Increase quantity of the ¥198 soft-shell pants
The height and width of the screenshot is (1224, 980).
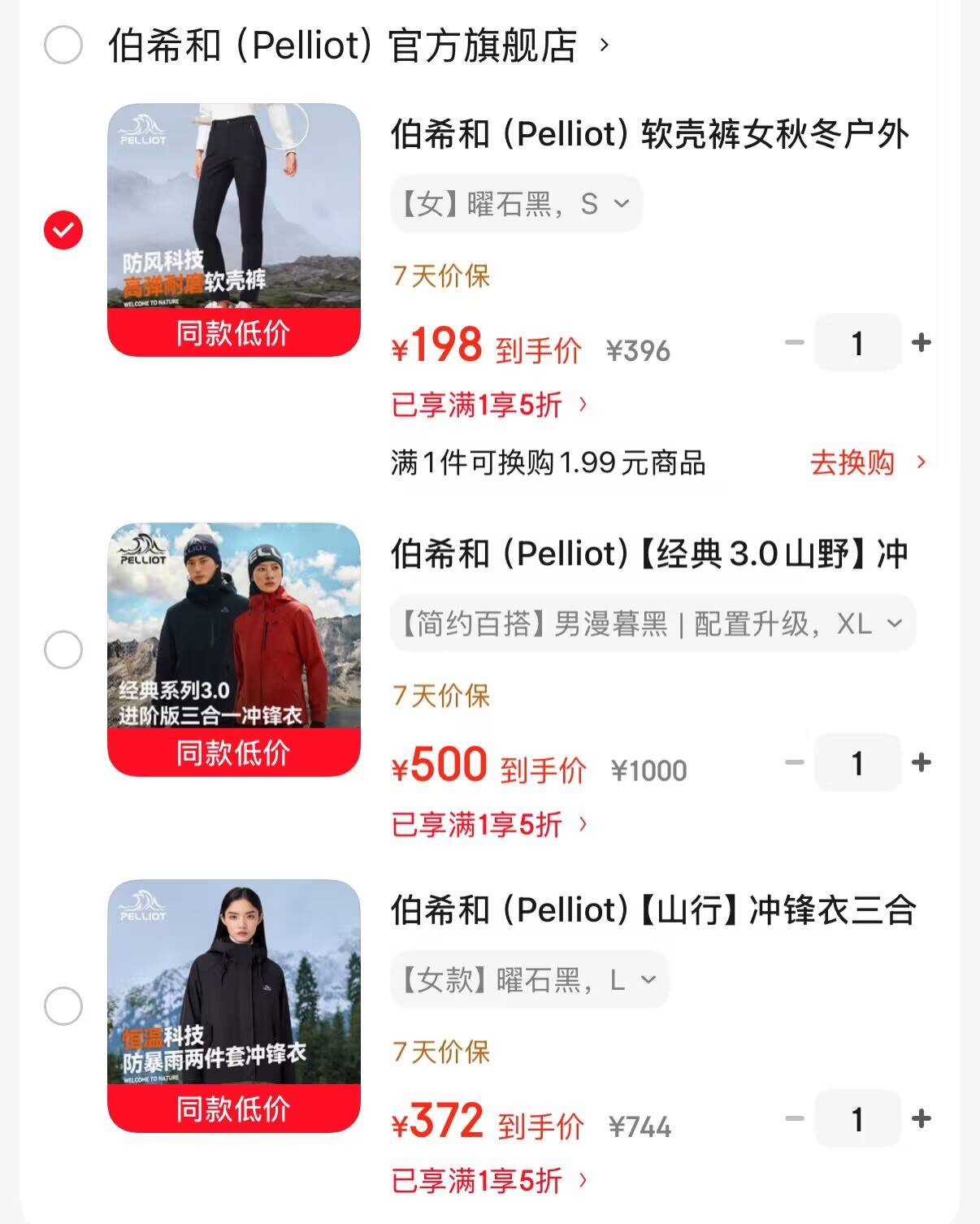pos(921,343)
